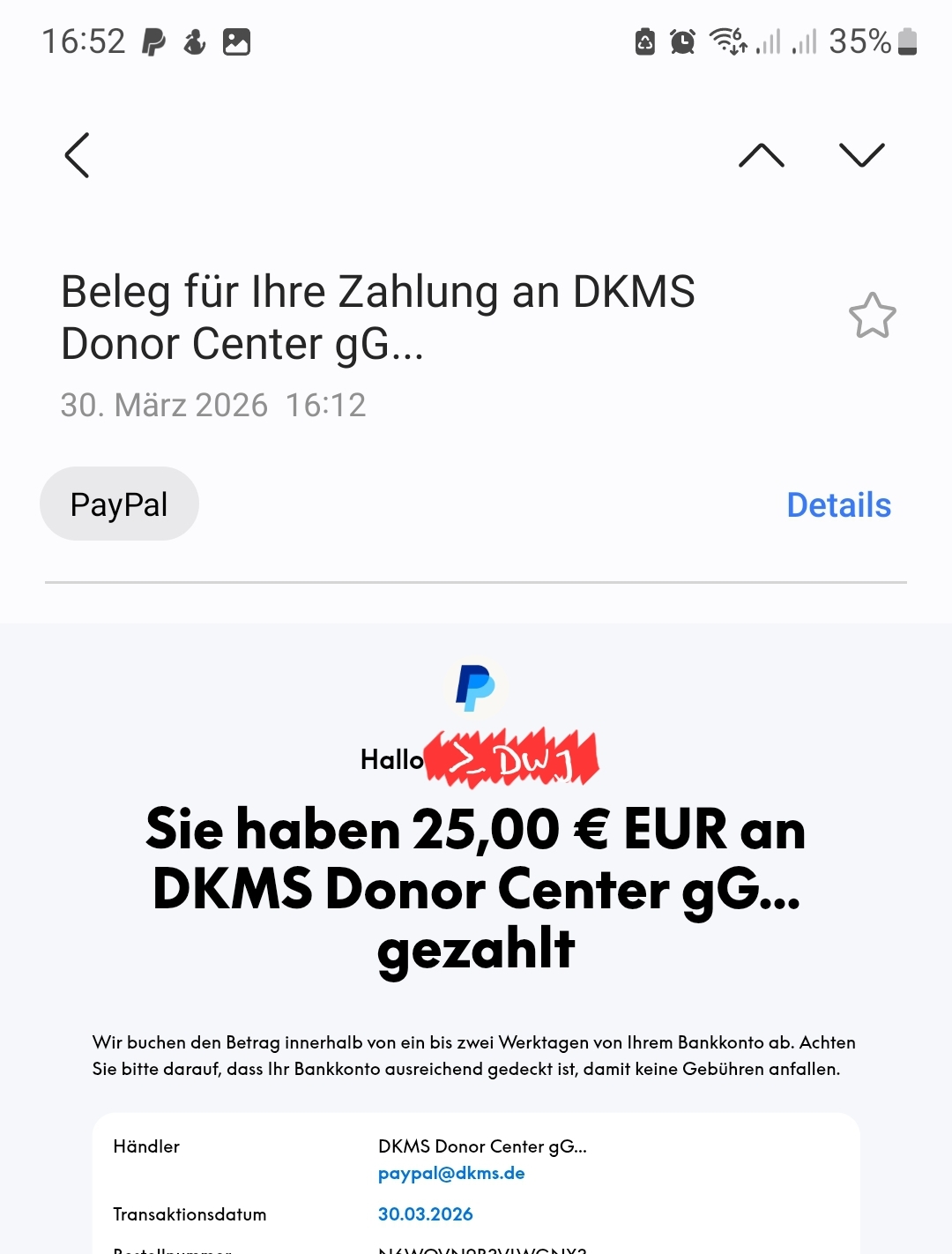Open the paypal@dkms.de email link
The image size is (952, 1254).
point(451,1174)
